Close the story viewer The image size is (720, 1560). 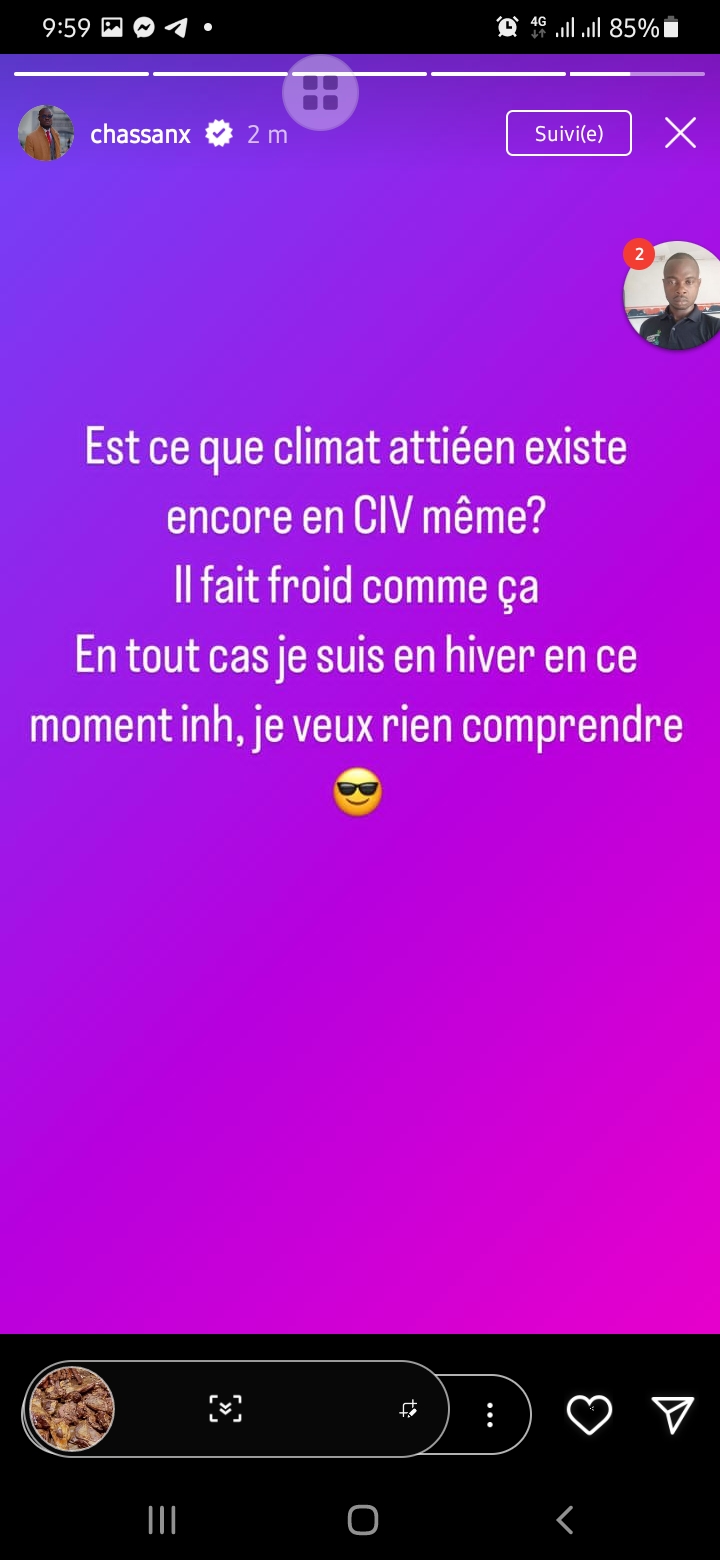680,133
